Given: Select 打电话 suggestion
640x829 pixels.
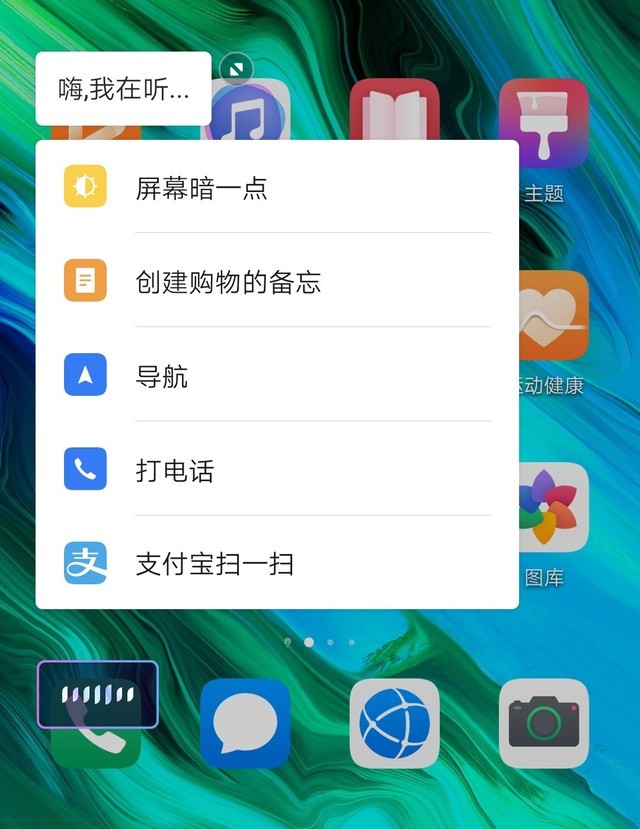Looking at the screenshot, I should (276, 470).
